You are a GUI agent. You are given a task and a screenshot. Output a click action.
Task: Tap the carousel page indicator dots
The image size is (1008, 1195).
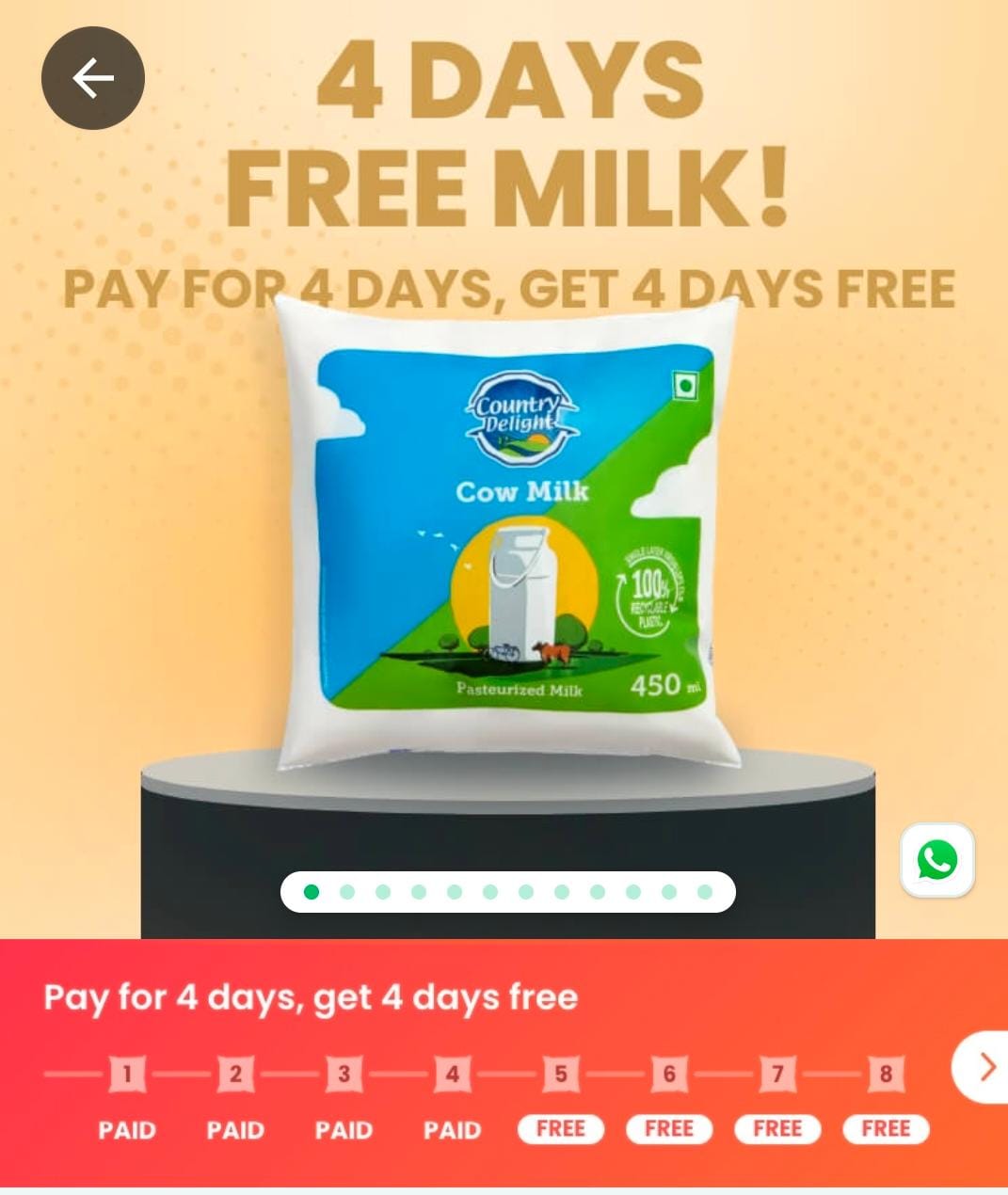(x=507, y=892)
